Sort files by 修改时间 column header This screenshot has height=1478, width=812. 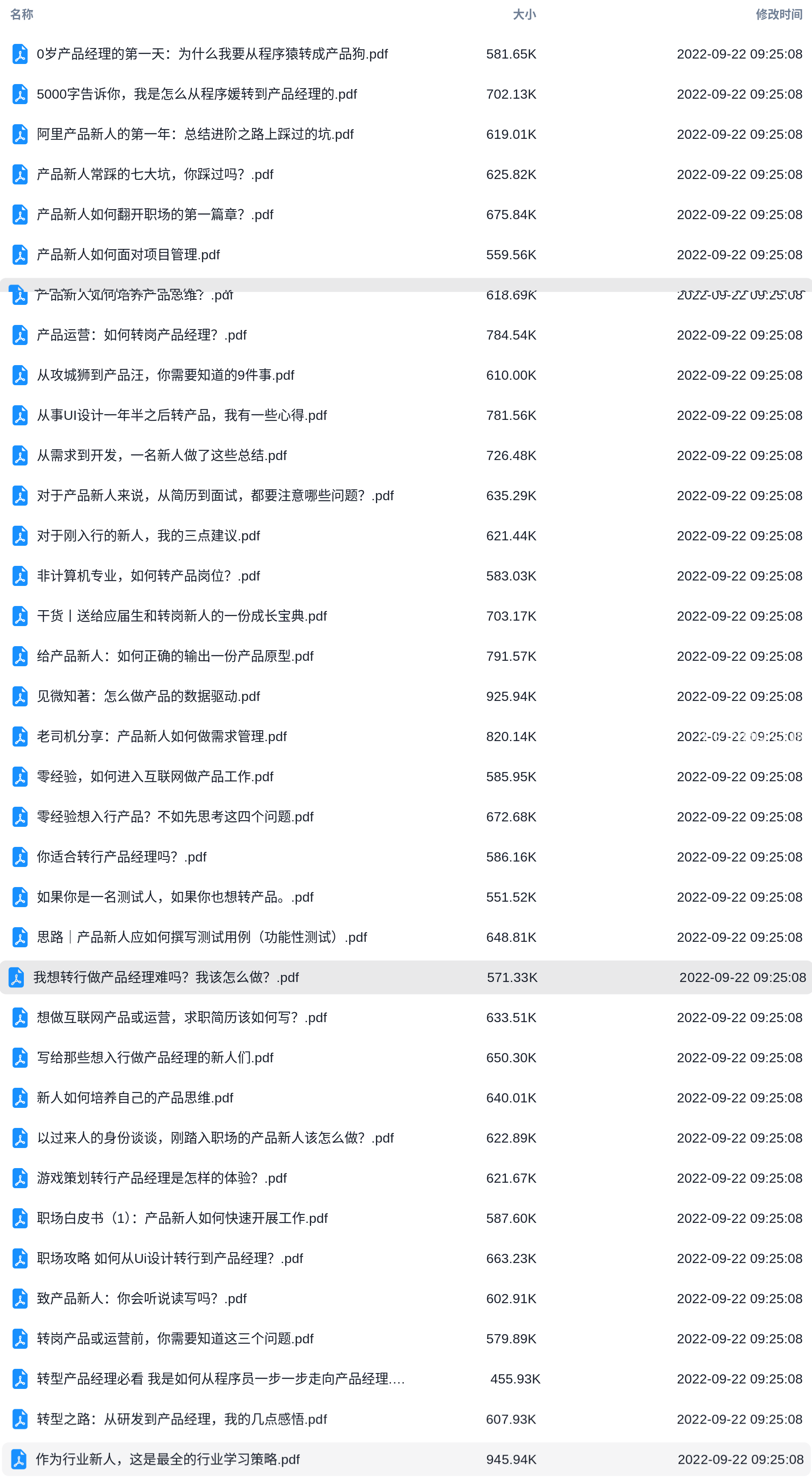[779, 14]
